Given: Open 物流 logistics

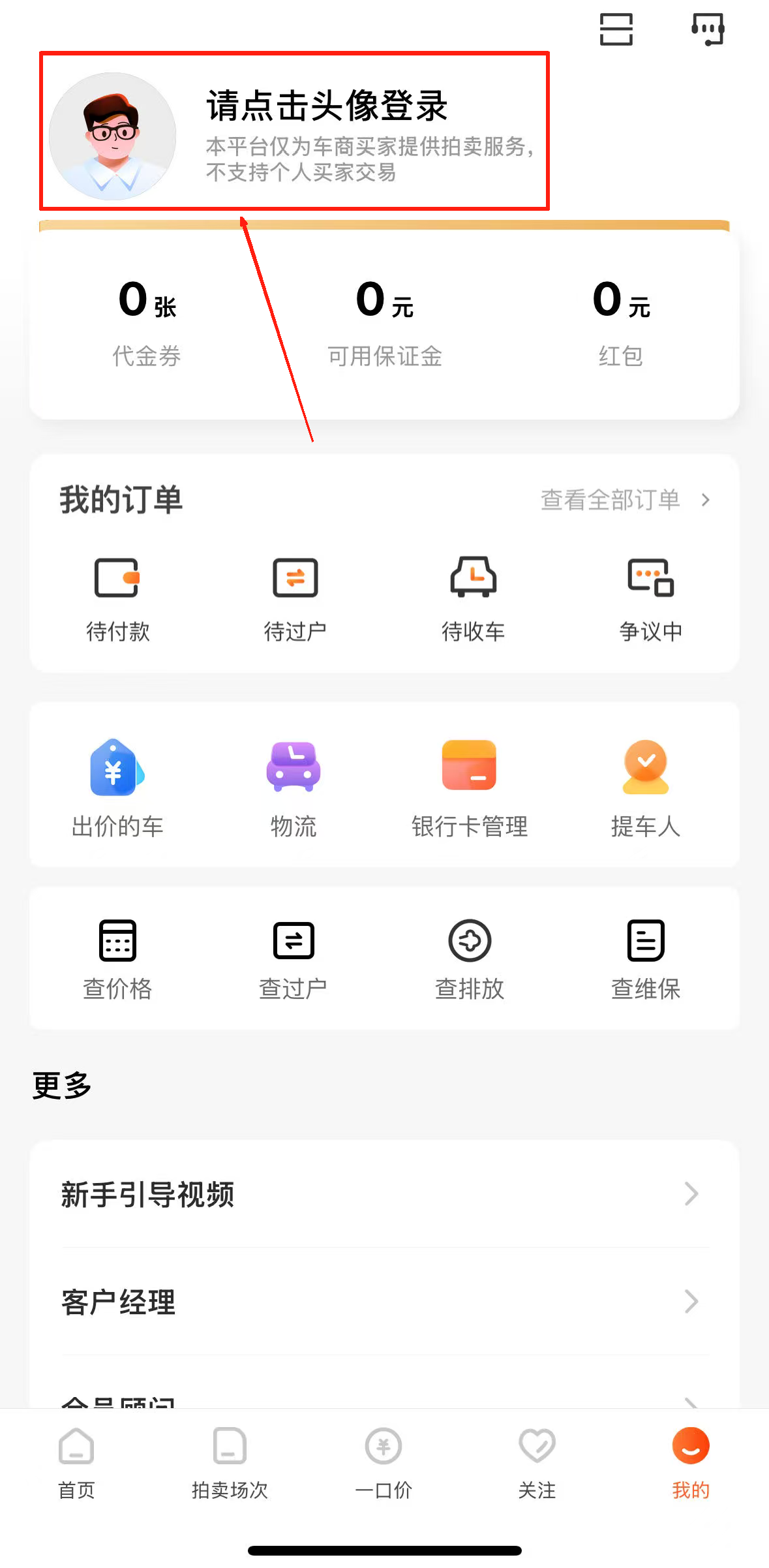Looking at the screenshot, I should [294, 788].
